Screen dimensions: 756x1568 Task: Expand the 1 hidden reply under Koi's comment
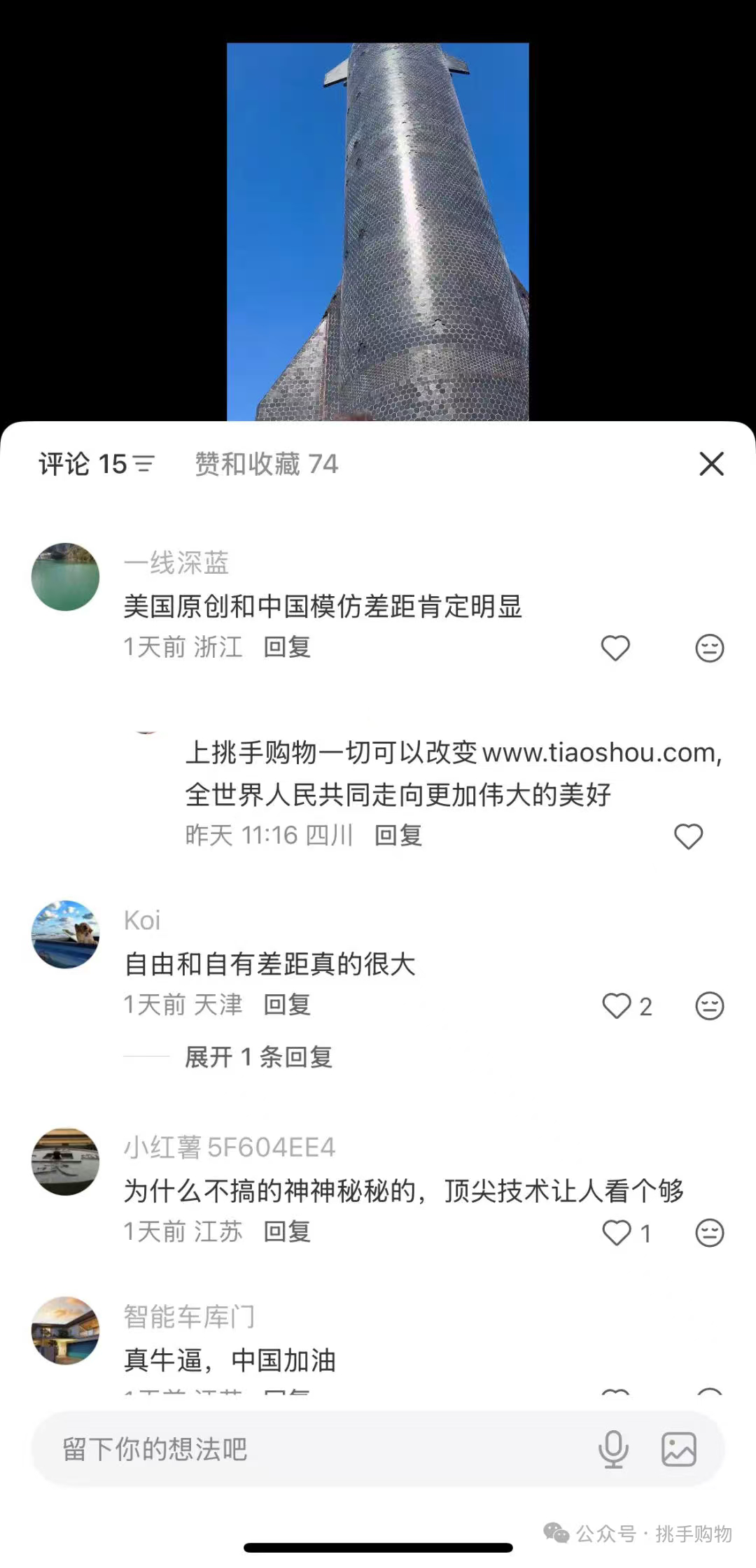pyautogui.click(x=258, y=1058)
